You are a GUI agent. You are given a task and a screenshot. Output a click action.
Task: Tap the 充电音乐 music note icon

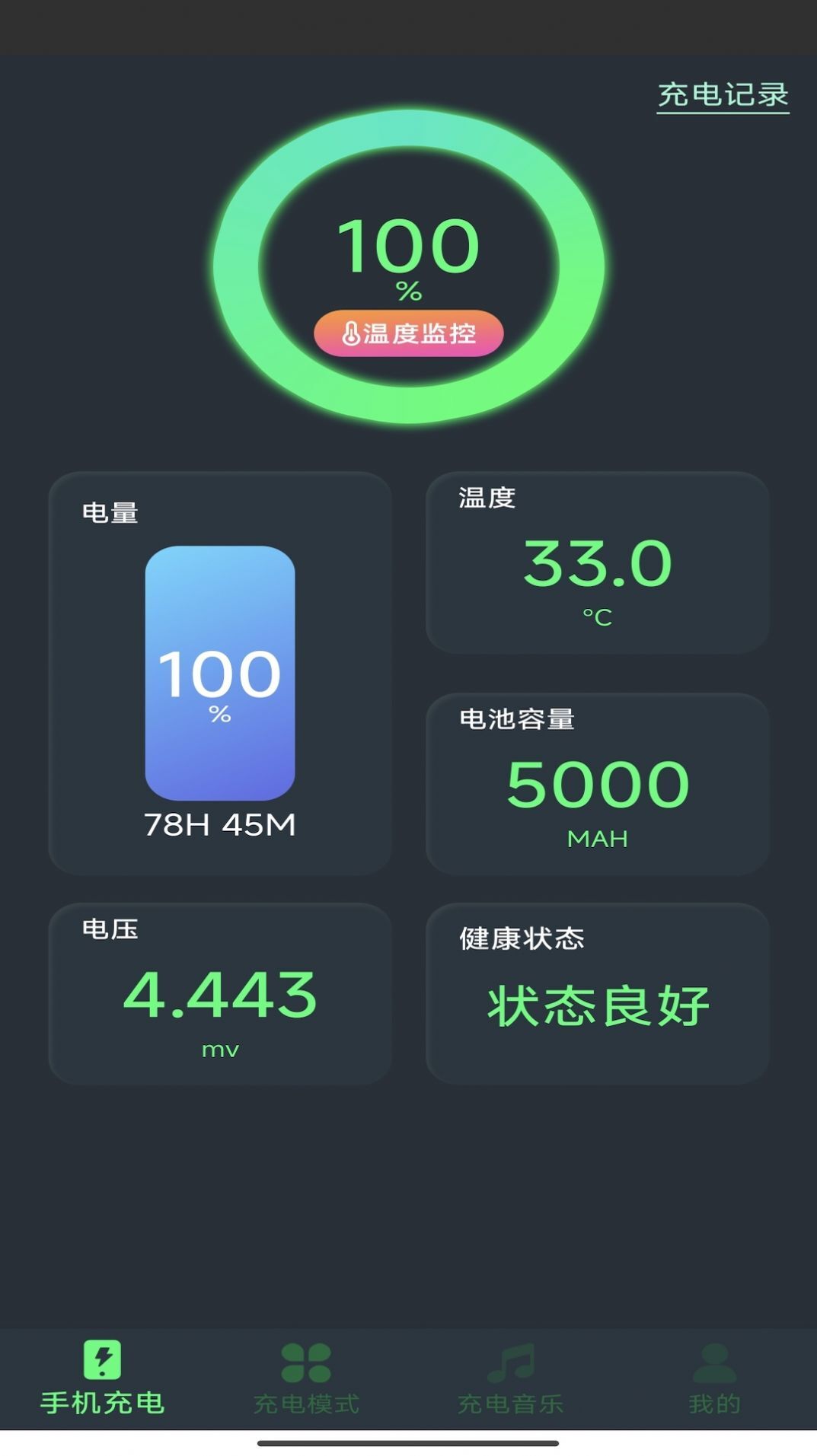click(510, 1359)
